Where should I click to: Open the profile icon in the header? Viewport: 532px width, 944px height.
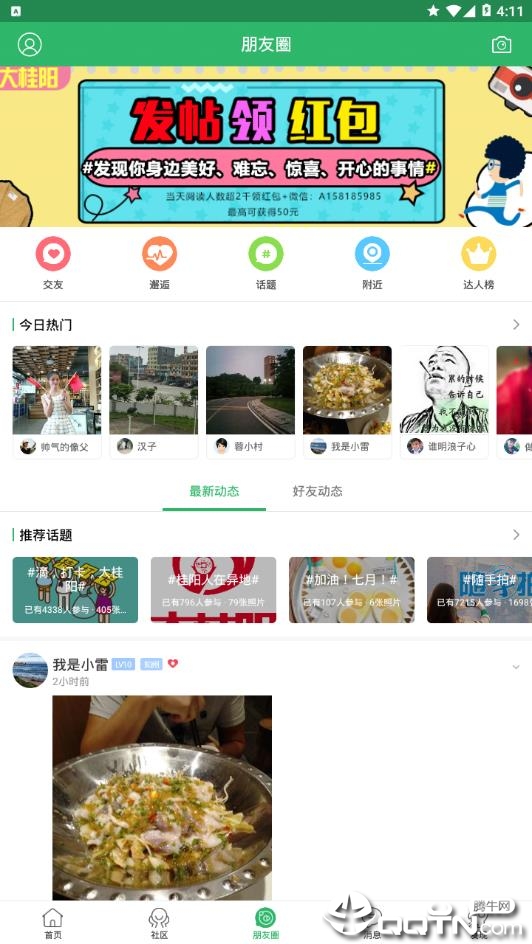29,45
